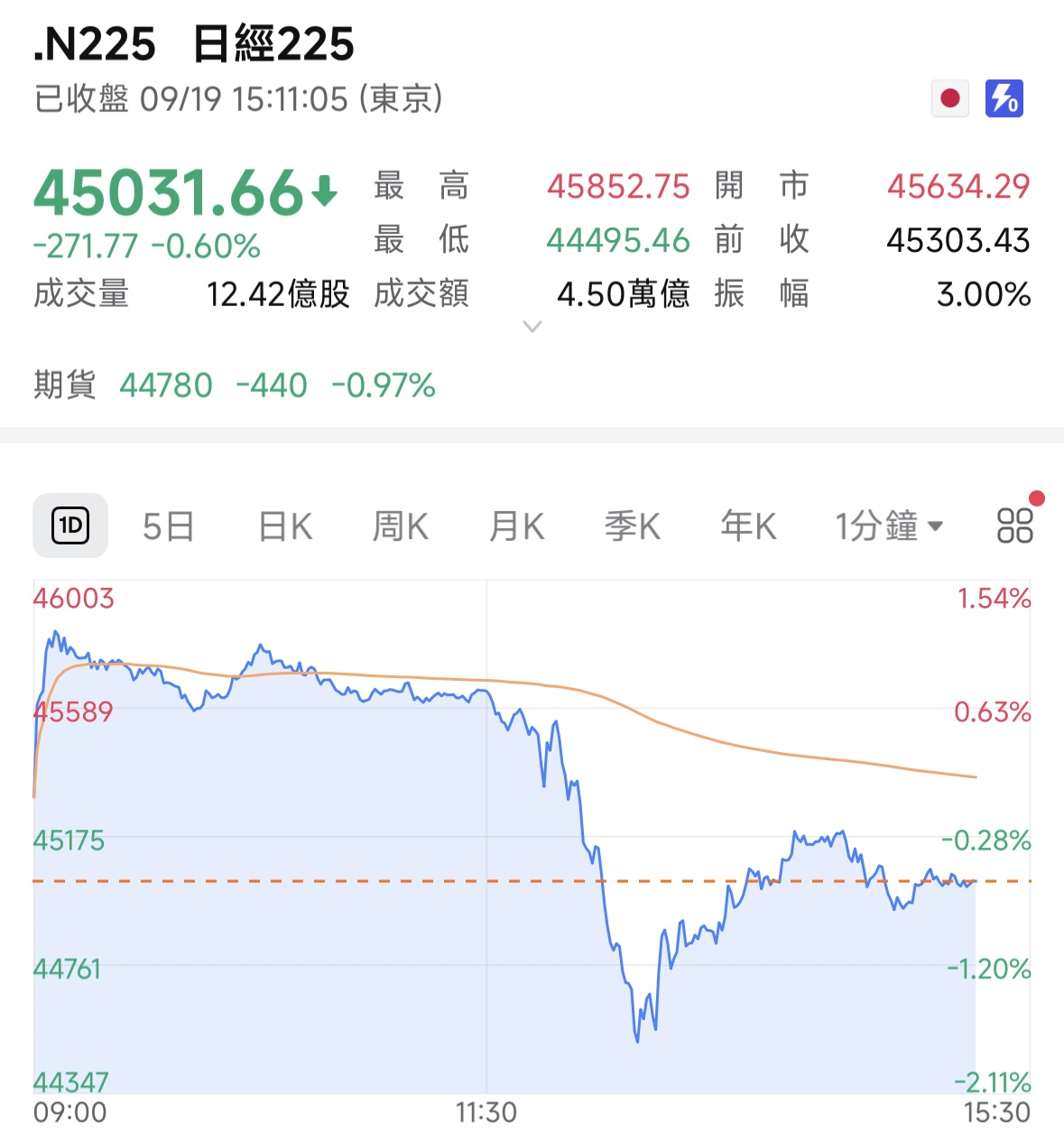Tap the Japan flag market icon
1064x1143 pixels.
(949, 98)
